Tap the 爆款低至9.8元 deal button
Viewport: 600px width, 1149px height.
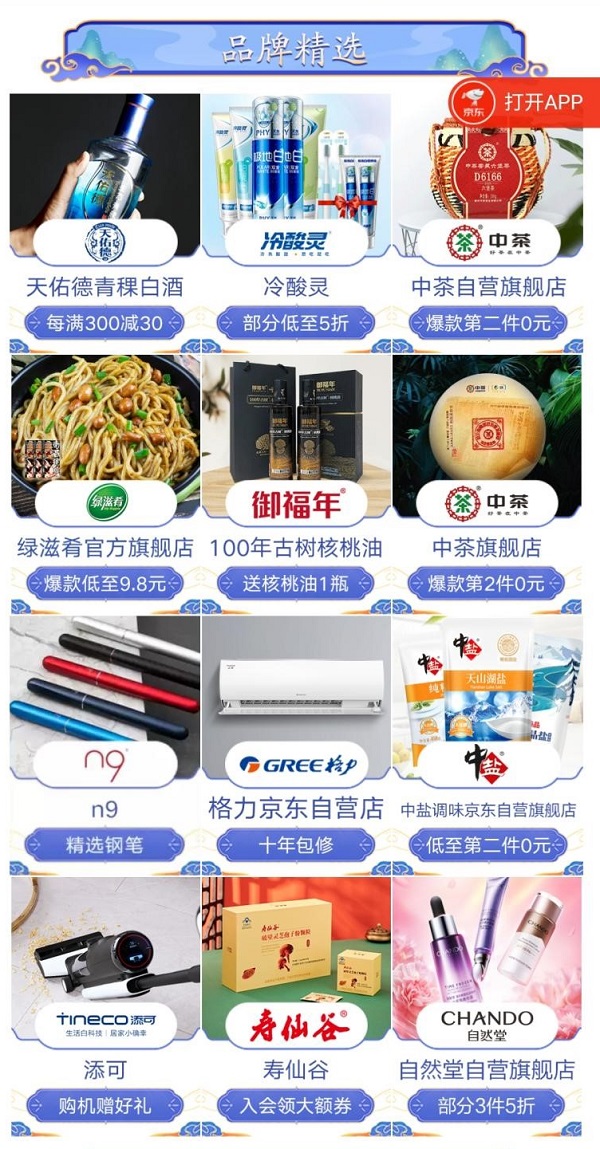pyautogui.click(x=105, y=583)
